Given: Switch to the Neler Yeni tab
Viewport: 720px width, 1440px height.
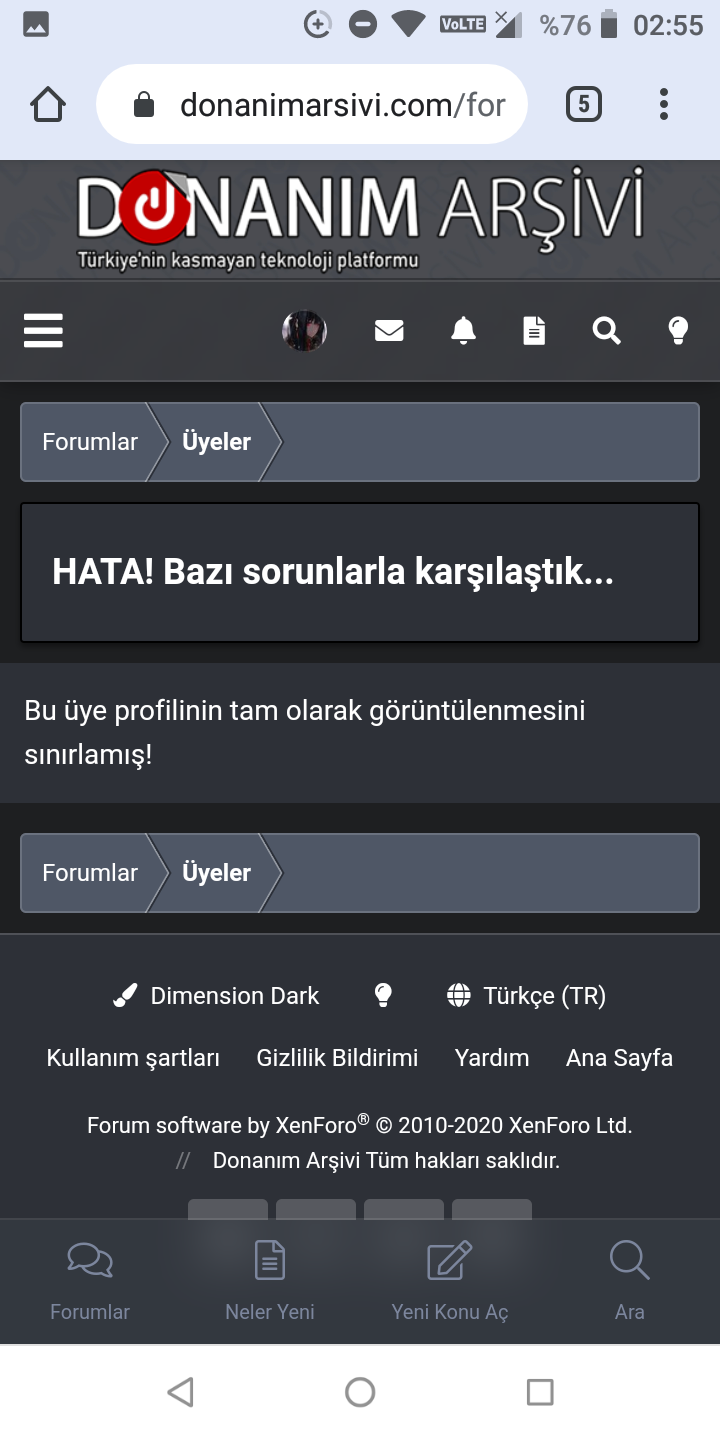Looking at the screenshot, I should click(270, 1280).
